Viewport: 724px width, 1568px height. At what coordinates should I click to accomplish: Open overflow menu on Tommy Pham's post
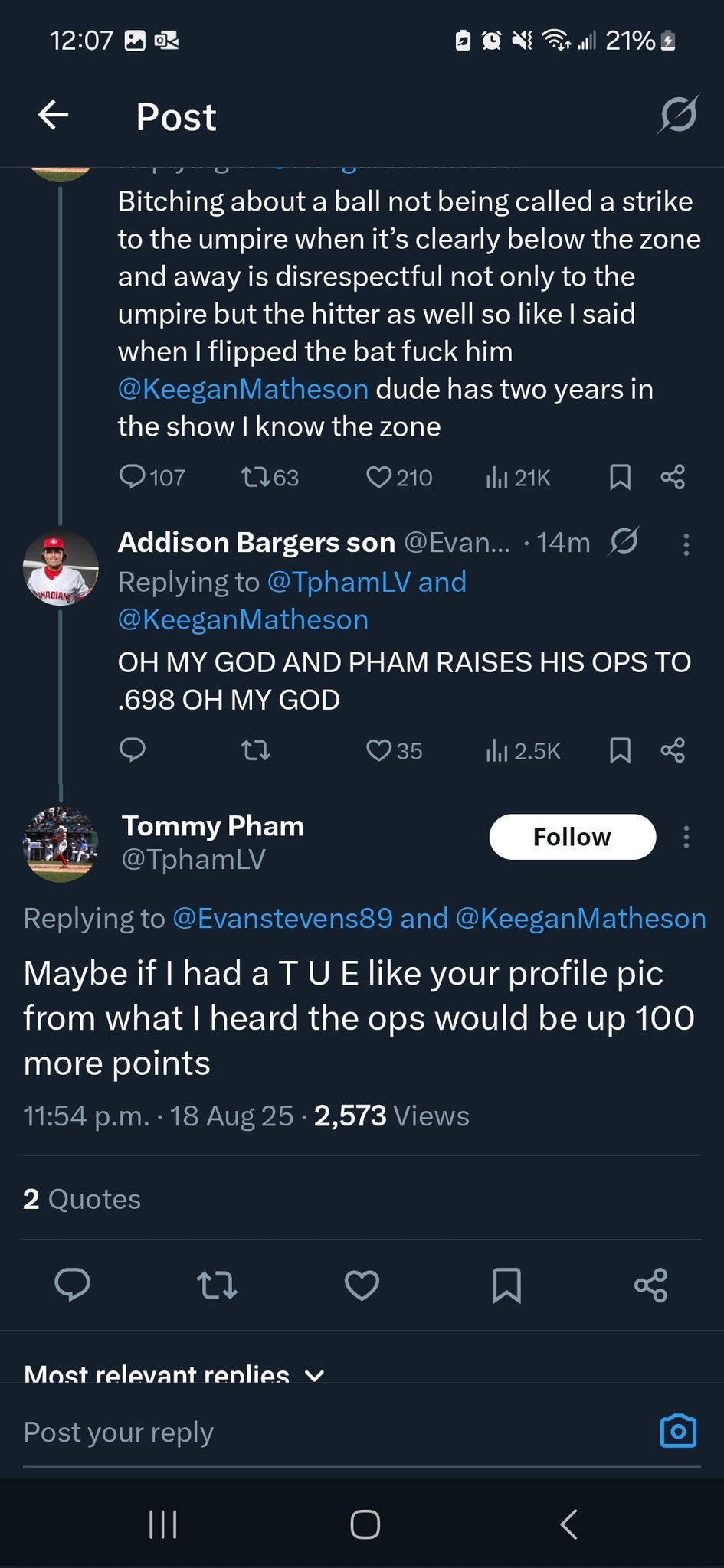[x=686, y=837]
